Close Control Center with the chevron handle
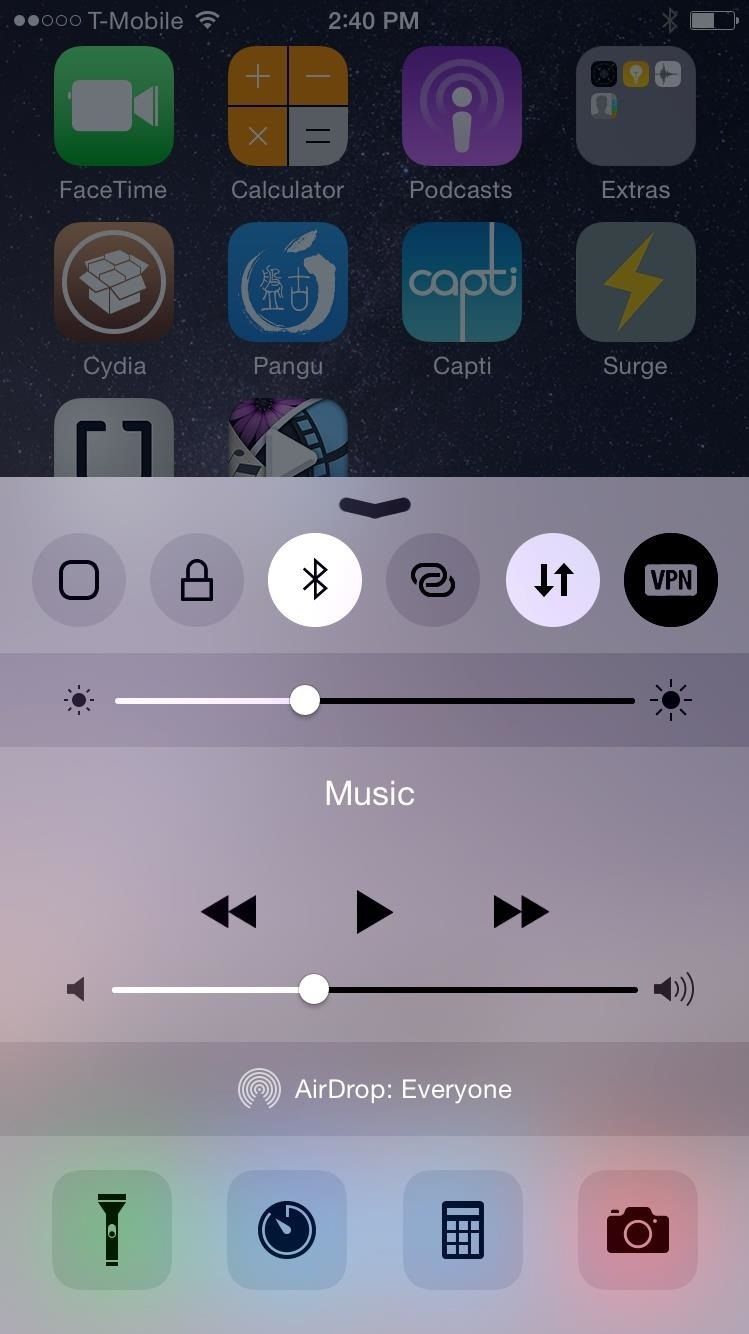Image resolution: width=749 pixels, height=1334 pixels. point(375,506)
